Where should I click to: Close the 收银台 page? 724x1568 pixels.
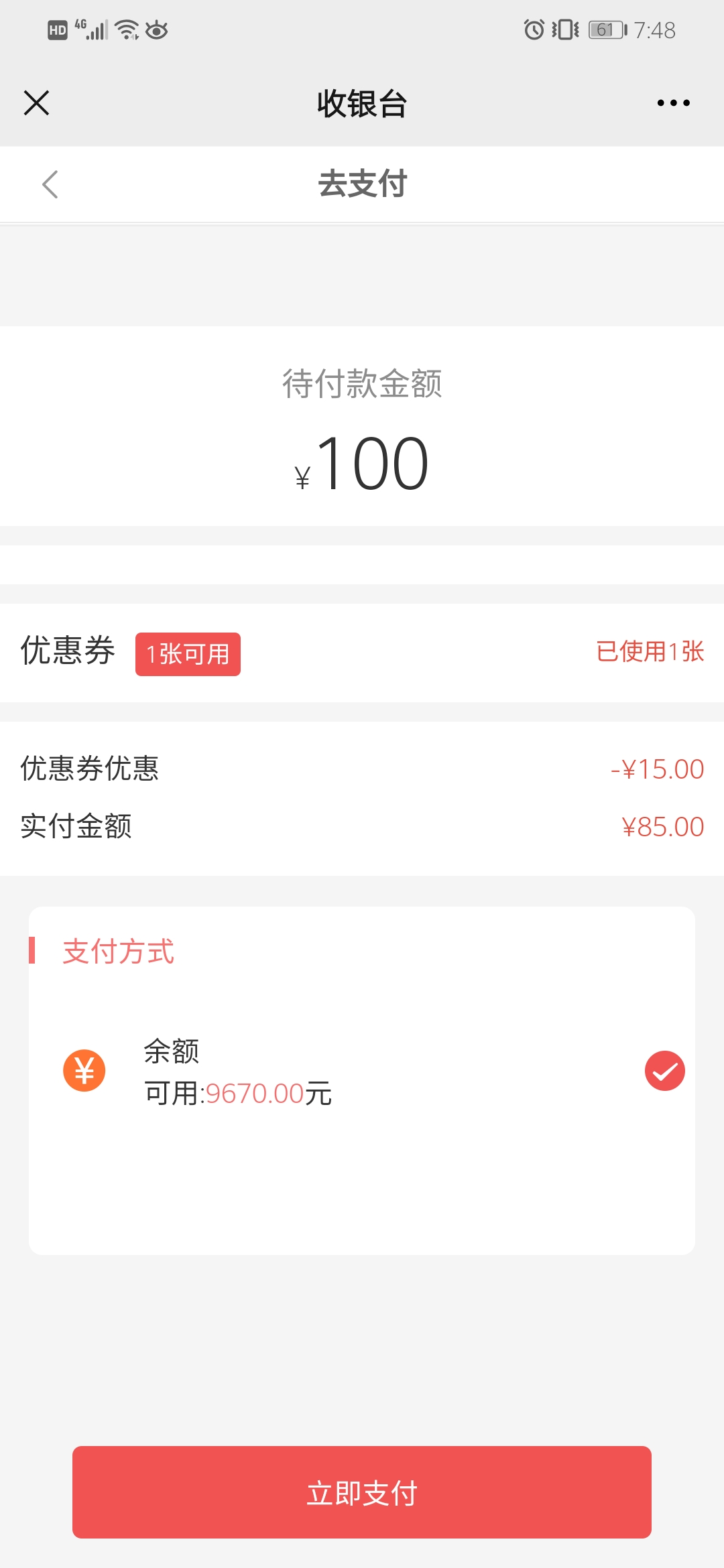pyautogui.click(x=37, y=103)
